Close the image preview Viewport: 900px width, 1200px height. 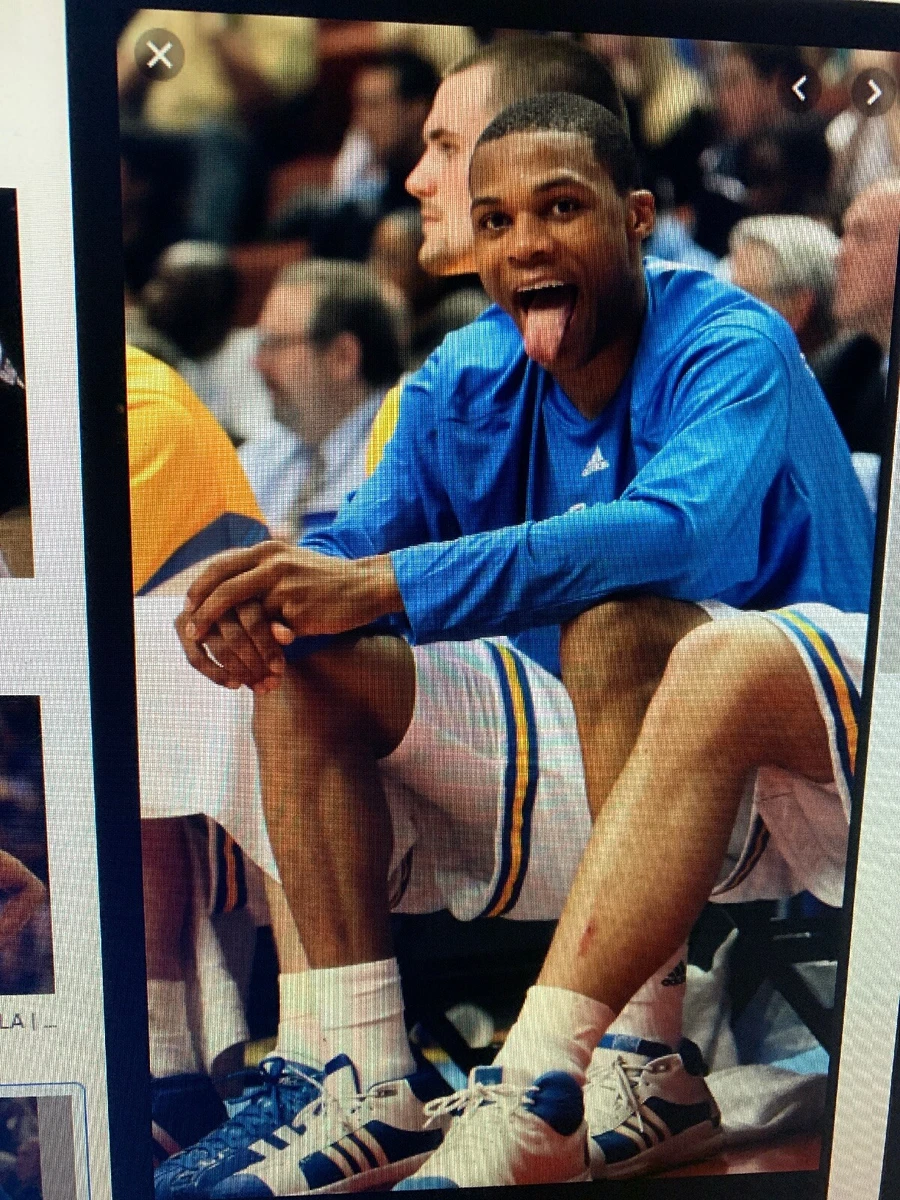tap(159, 54)
